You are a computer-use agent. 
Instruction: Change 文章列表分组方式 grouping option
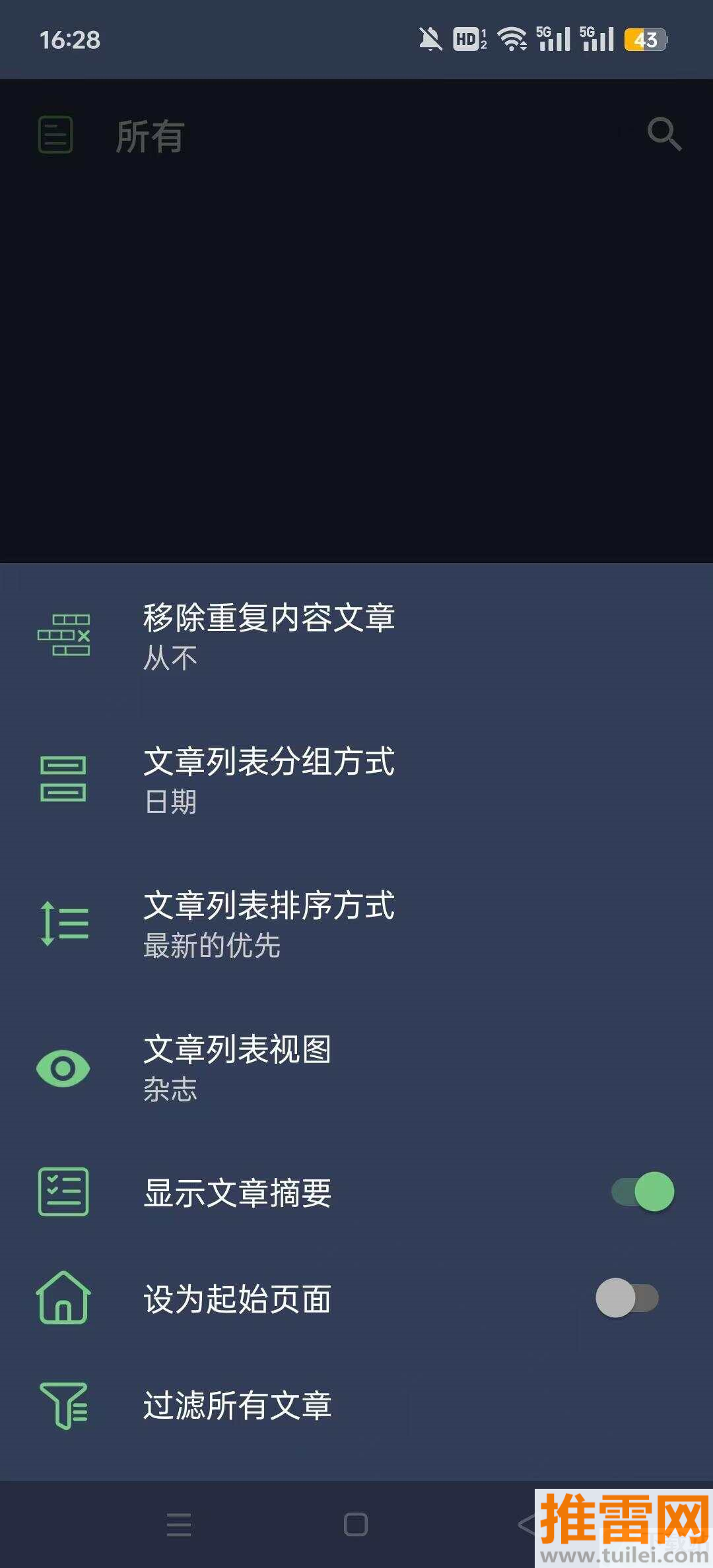click(269, 779)
